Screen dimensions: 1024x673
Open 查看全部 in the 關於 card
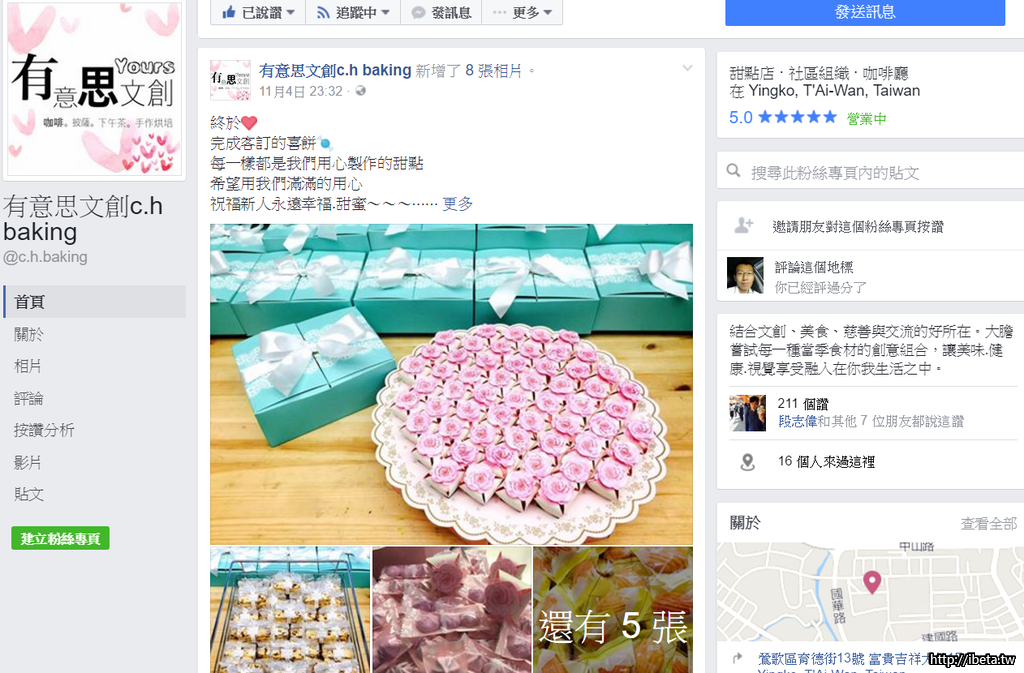988,523
